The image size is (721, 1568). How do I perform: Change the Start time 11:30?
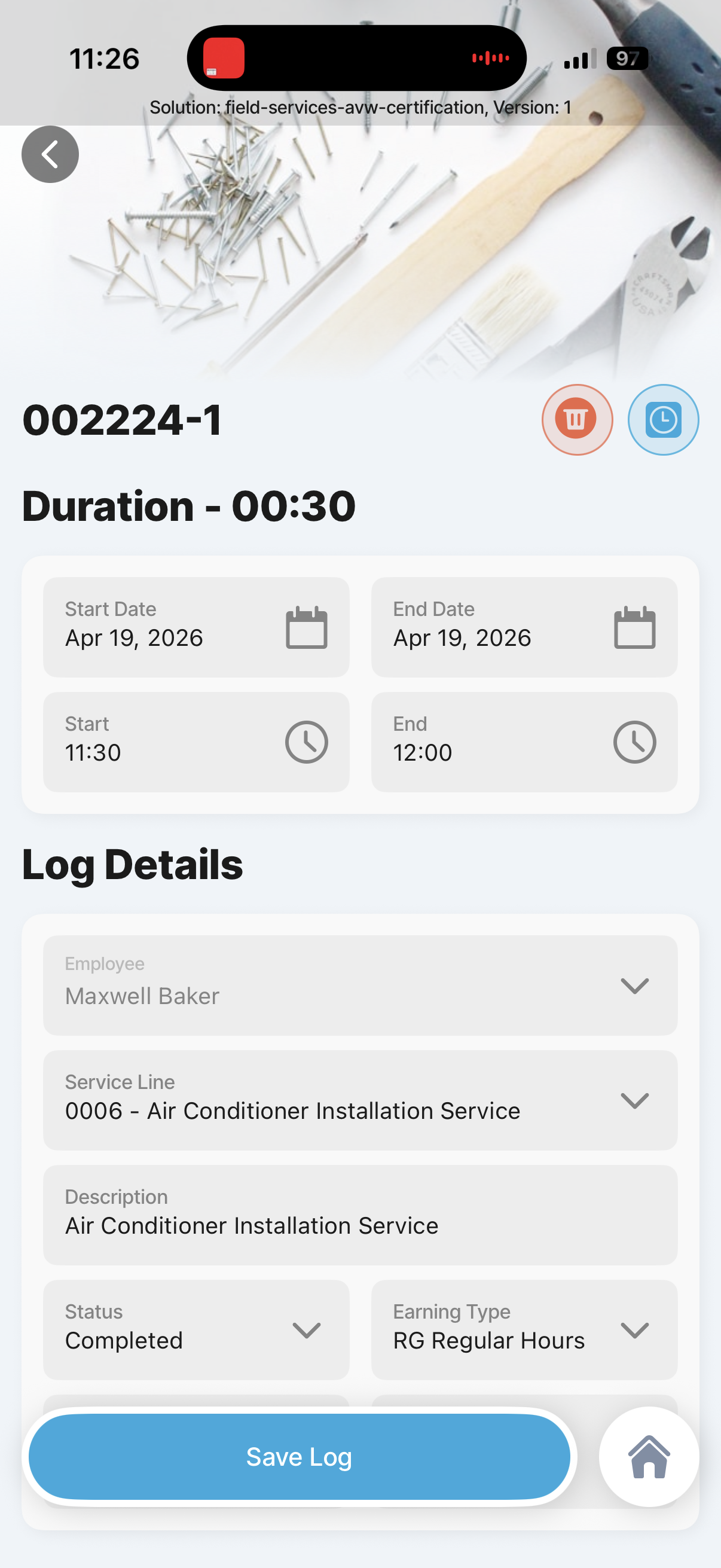pos(196,742)
